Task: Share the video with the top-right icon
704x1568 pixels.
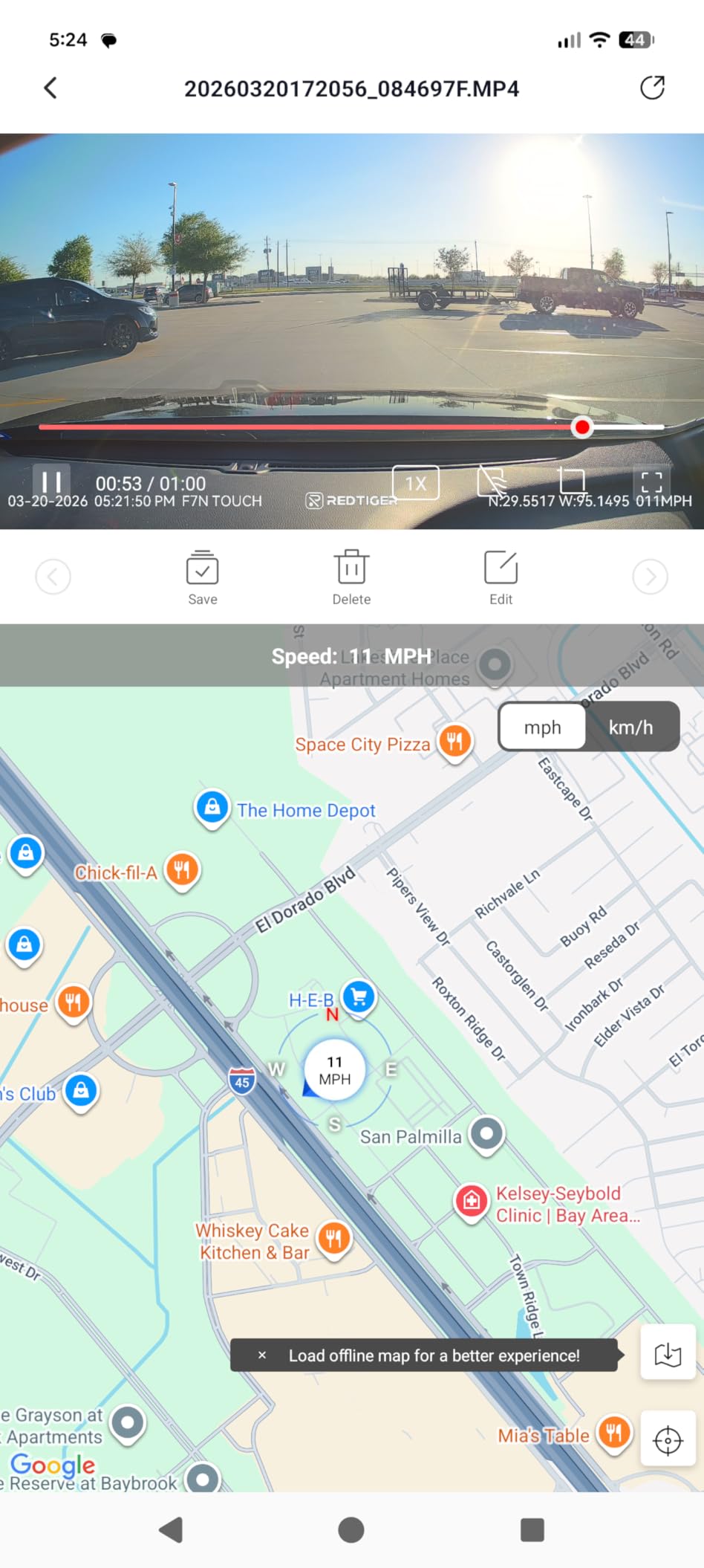Action: pyautogui.click(x=652, y=88)
